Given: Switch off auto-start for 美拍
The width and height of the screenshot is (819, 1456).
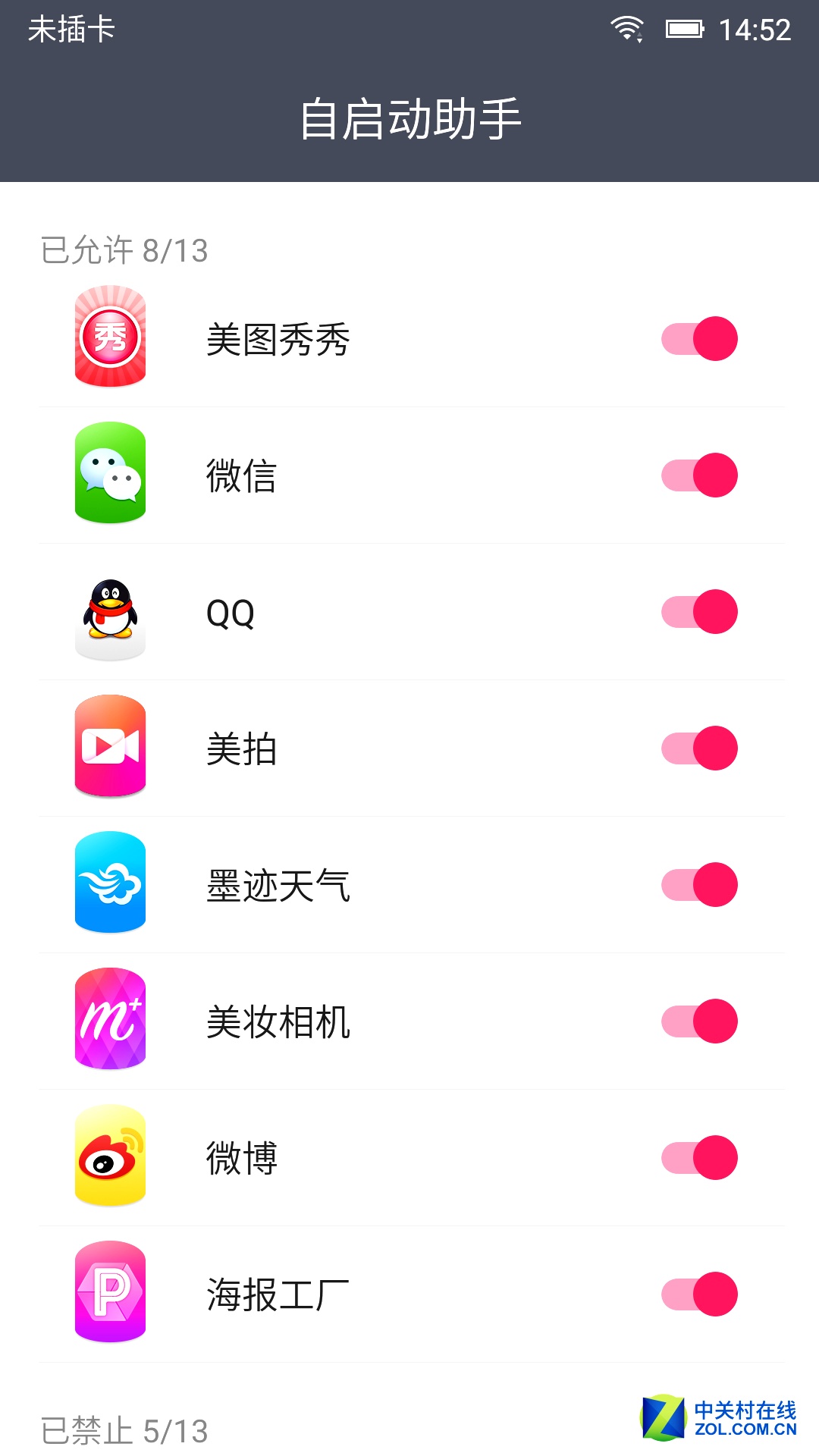Looking at the screenshot, I should tap(699, 748).
